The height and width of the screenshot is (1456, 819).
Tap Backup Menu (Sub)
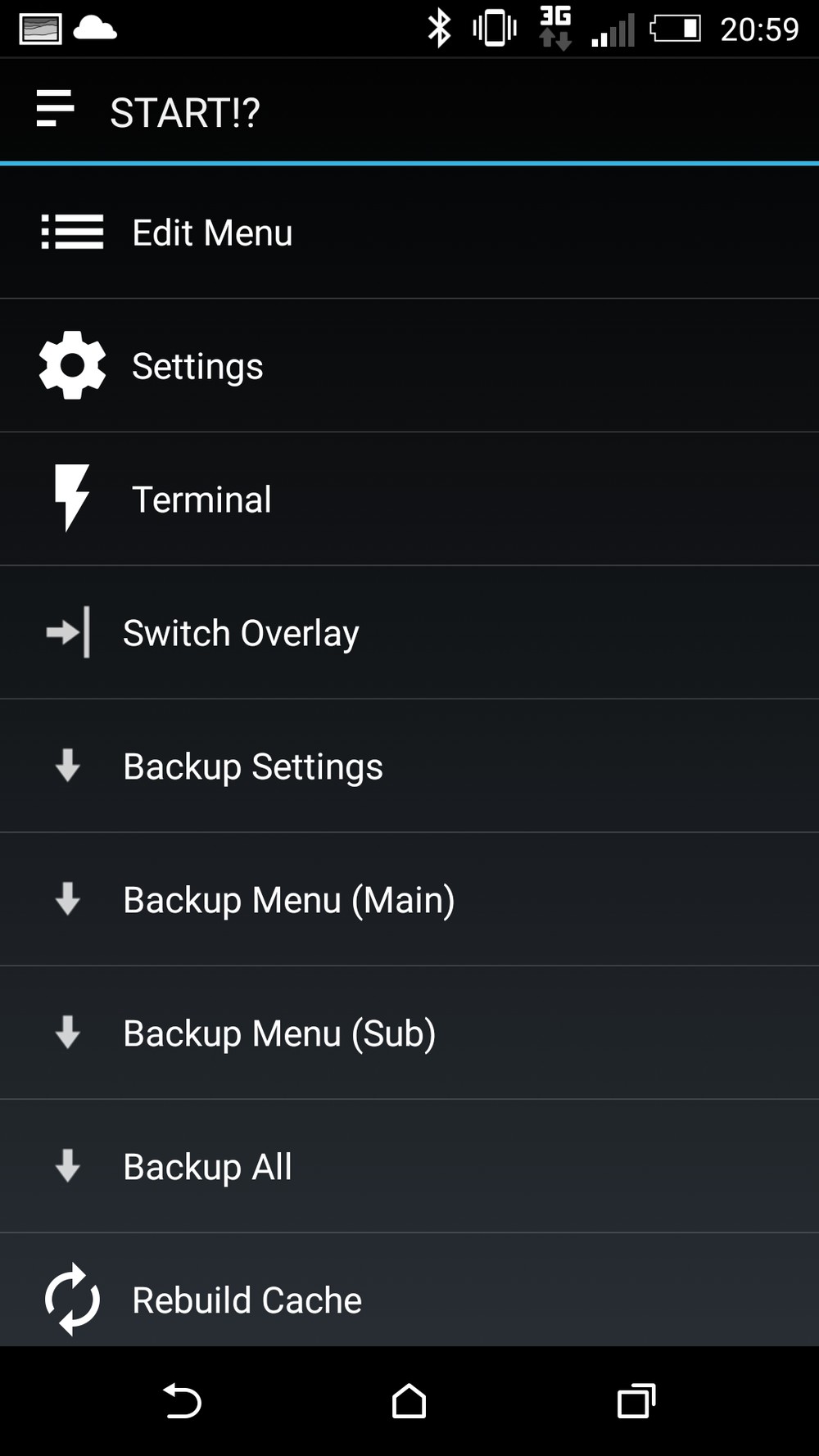pyautogui.click(x=409, y=1033)
